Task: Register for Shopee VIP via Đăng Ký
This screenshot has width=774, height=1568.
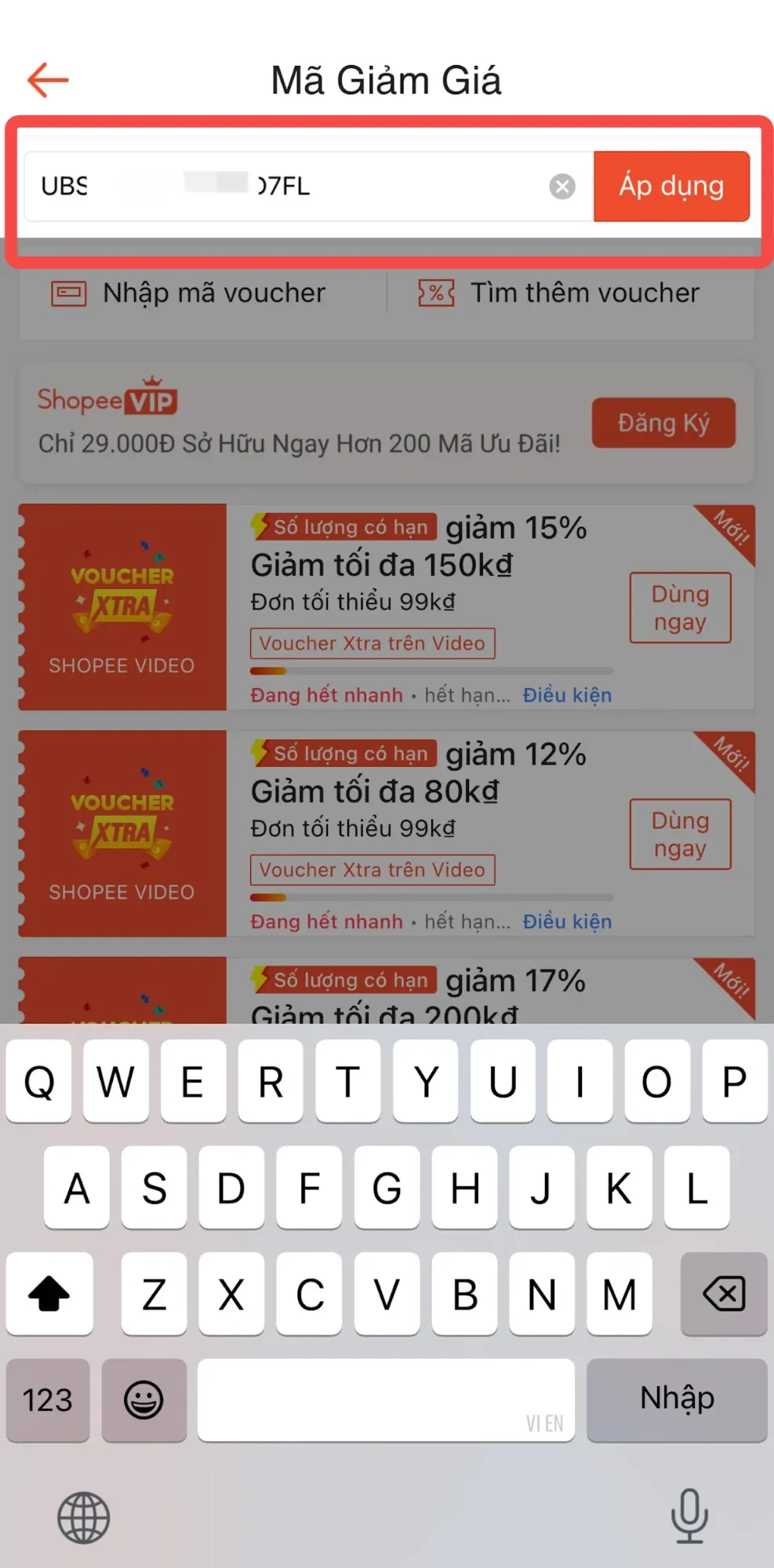Action: coord(663,424)
